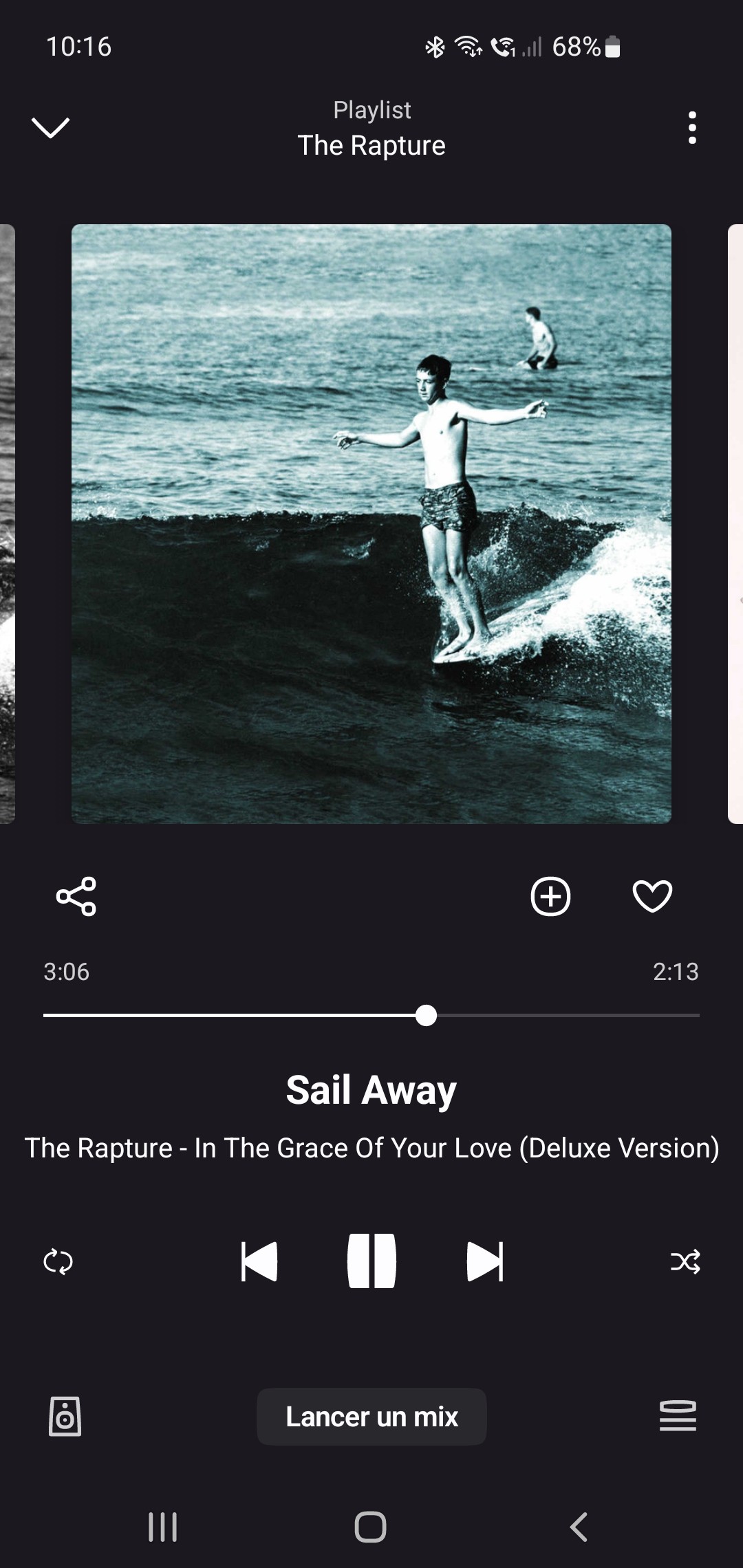Pause the current song
The width and height of the screenshot is (743, 1568).
coord(371,1261)
